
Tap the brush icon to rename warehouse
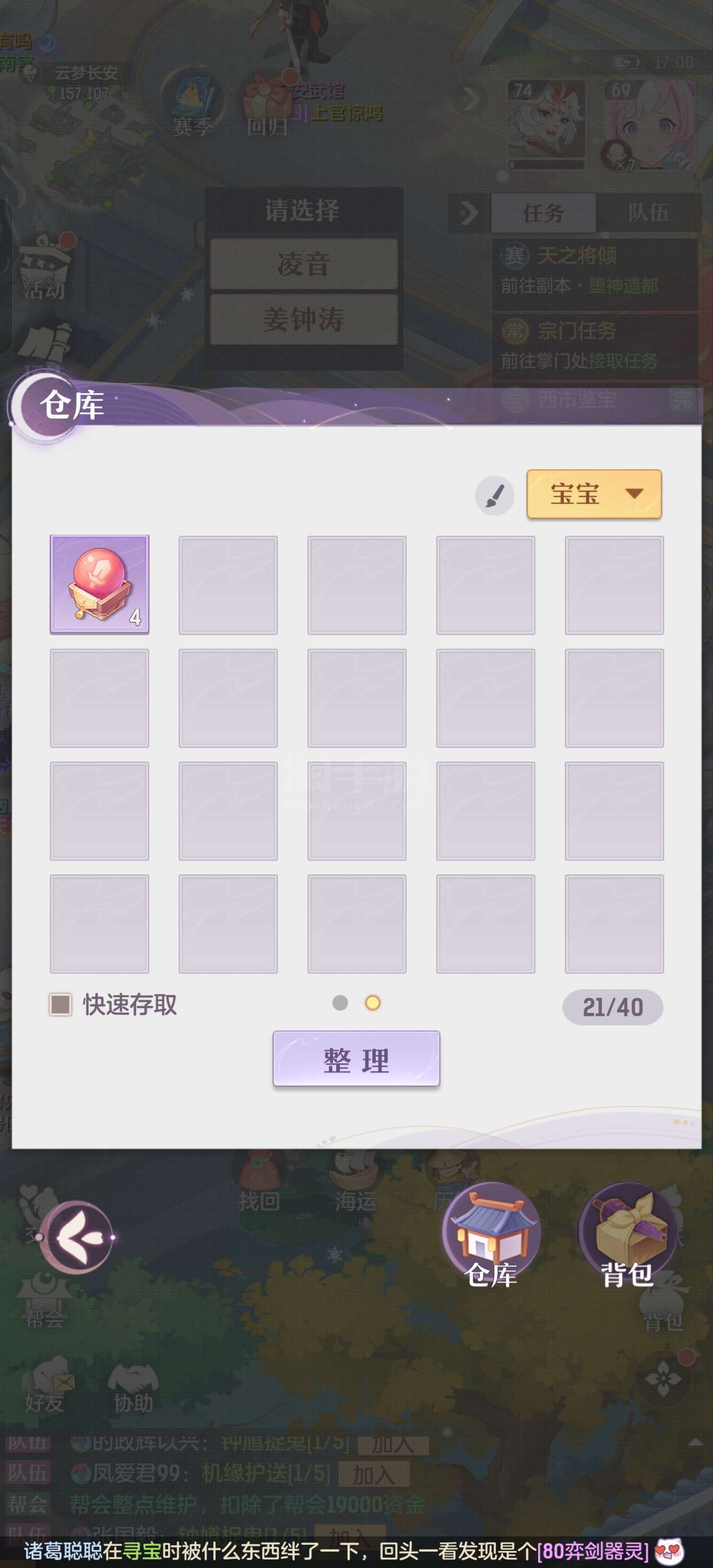[494, 495]
